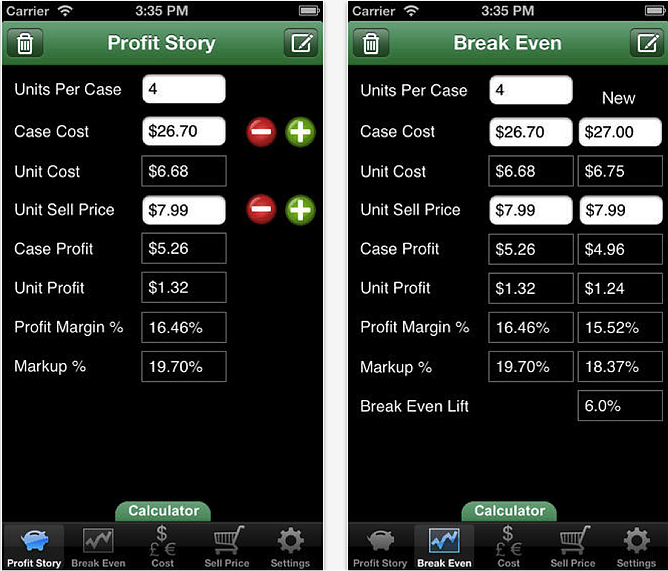Edit Units Per Case field on Profit Story
Image resolution: width=668 pixels, height=571 pixels.
point(184,89)
